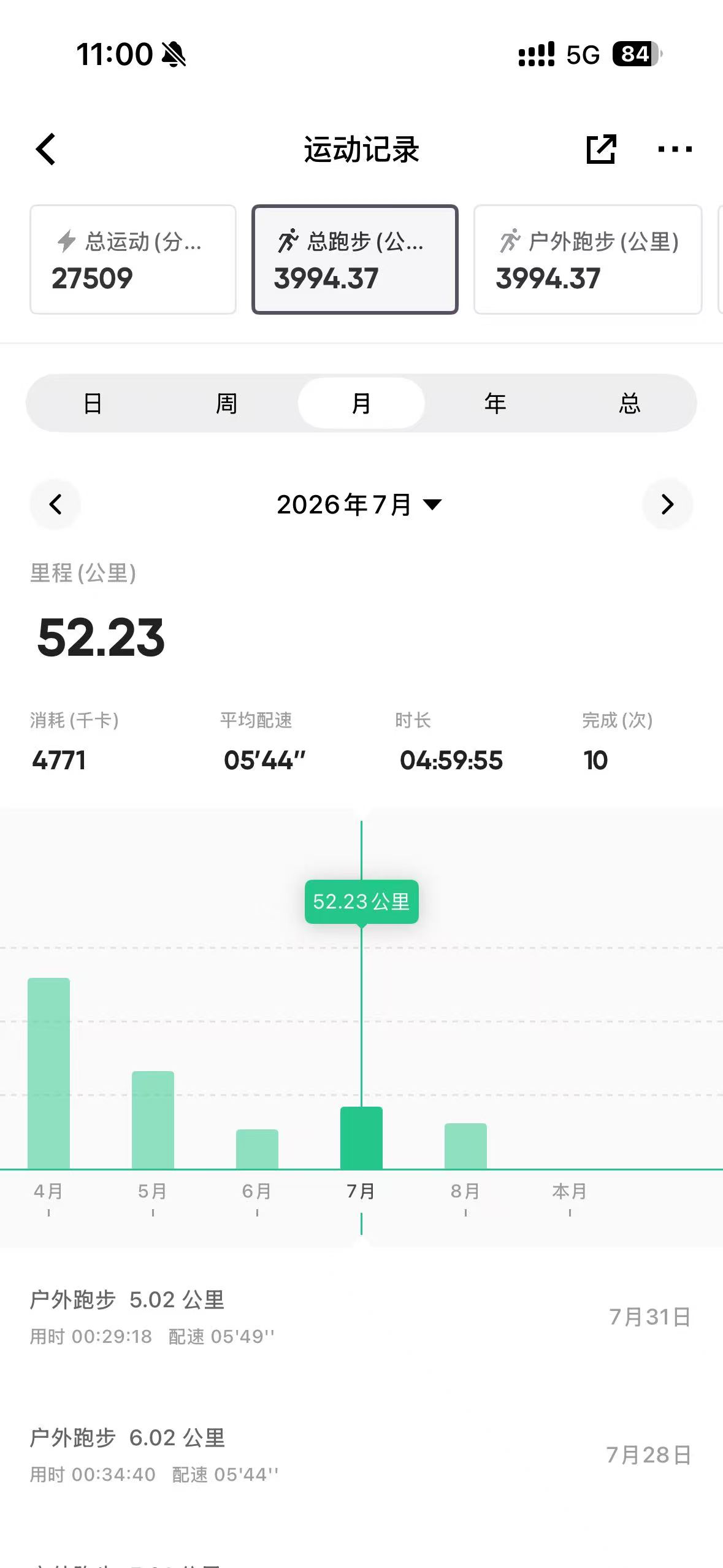Open the 7月31日 5.02 公里 run
723x1568 pixels.
coord(361,1316)
